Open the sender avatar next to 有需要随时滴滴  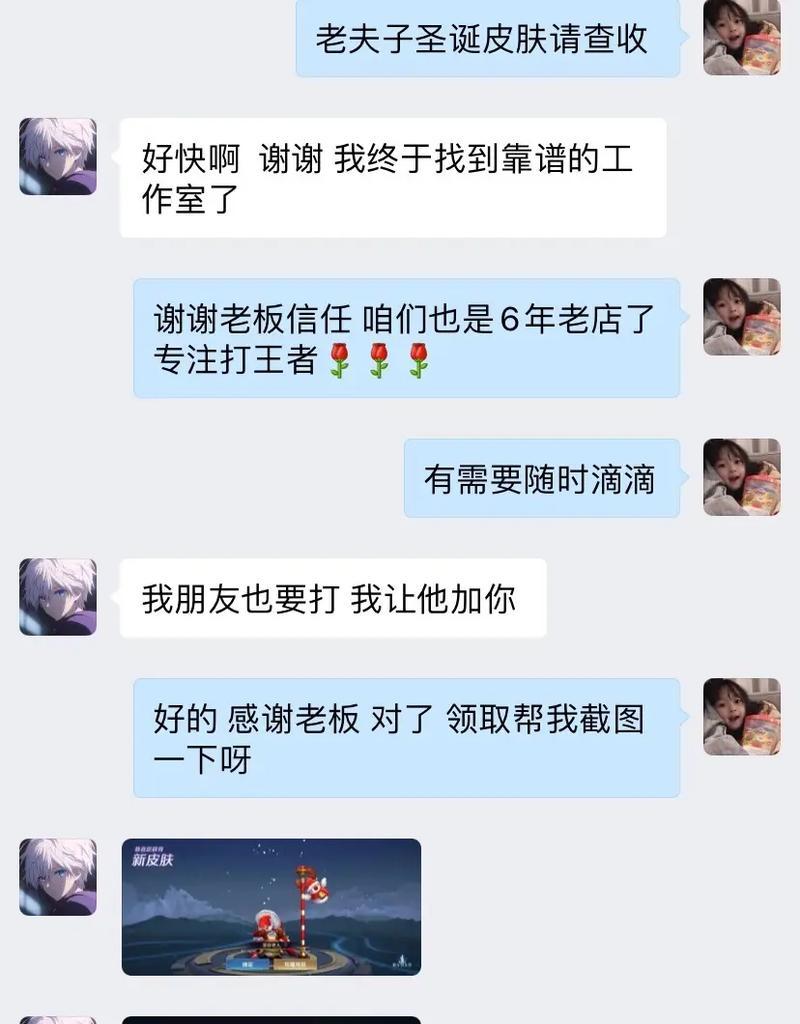(741, 477)
